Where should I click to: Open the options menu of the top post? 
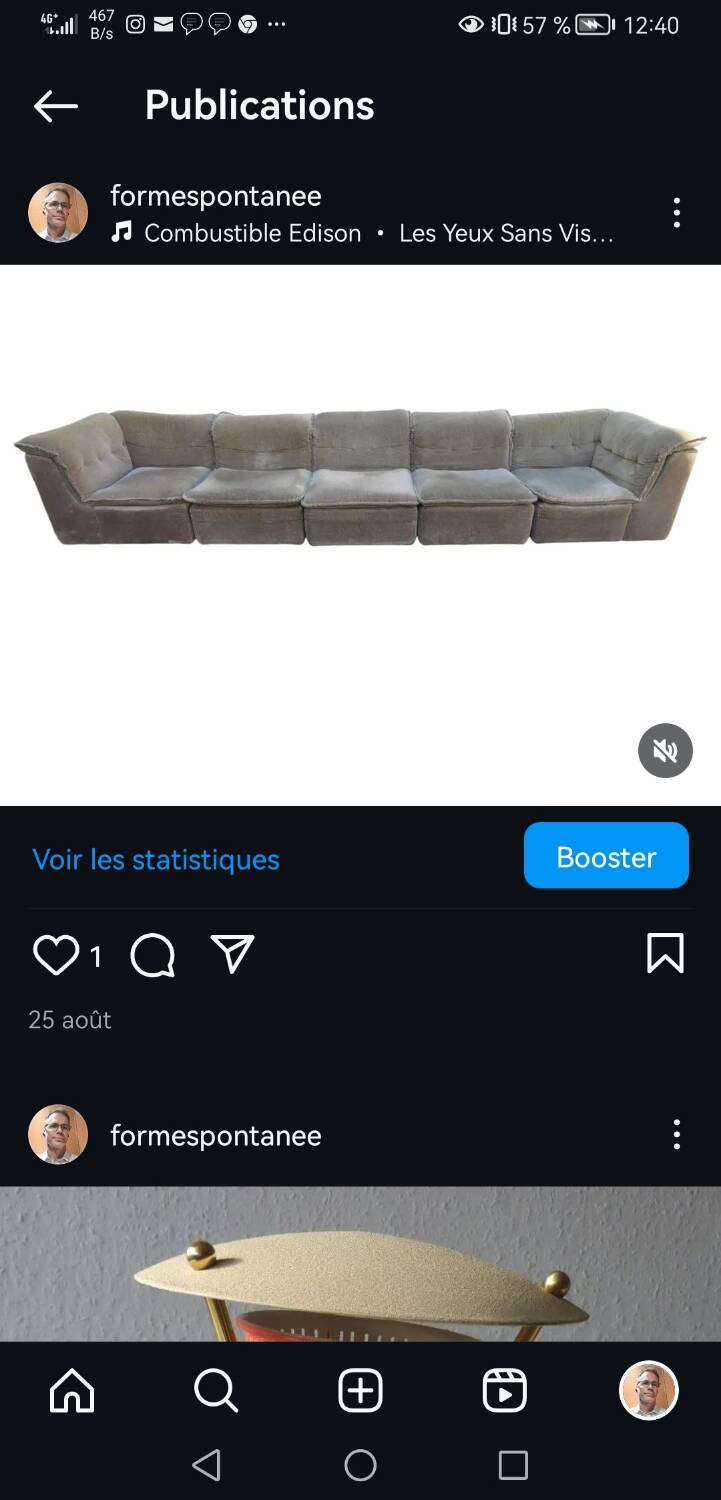677,212
